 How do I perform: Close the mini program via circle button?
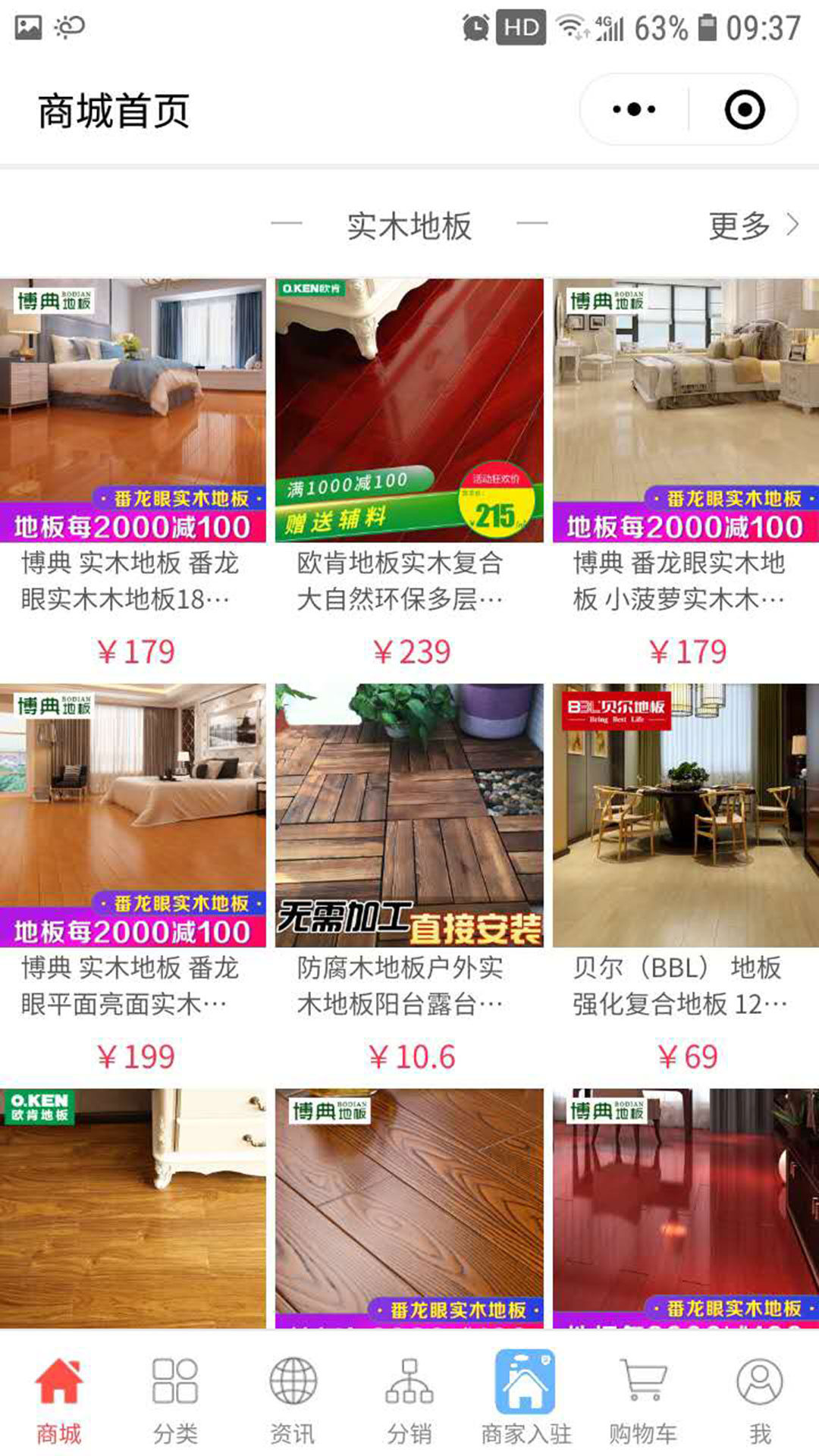tap(744, 109)
